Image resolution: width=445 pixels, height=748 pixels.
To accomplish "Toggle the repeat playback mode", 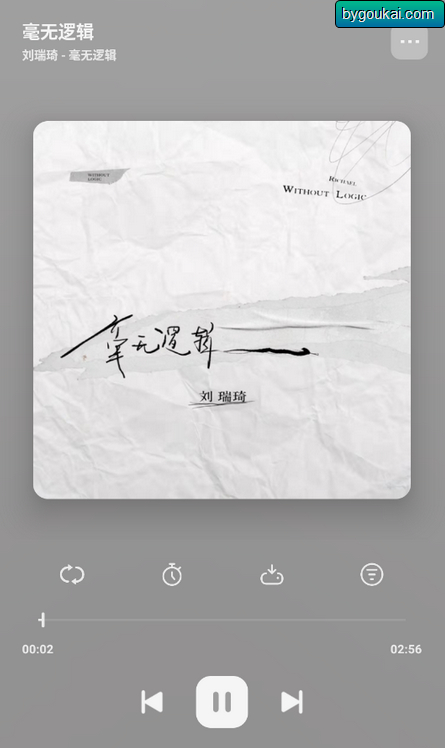I will [x=72, y=574].
